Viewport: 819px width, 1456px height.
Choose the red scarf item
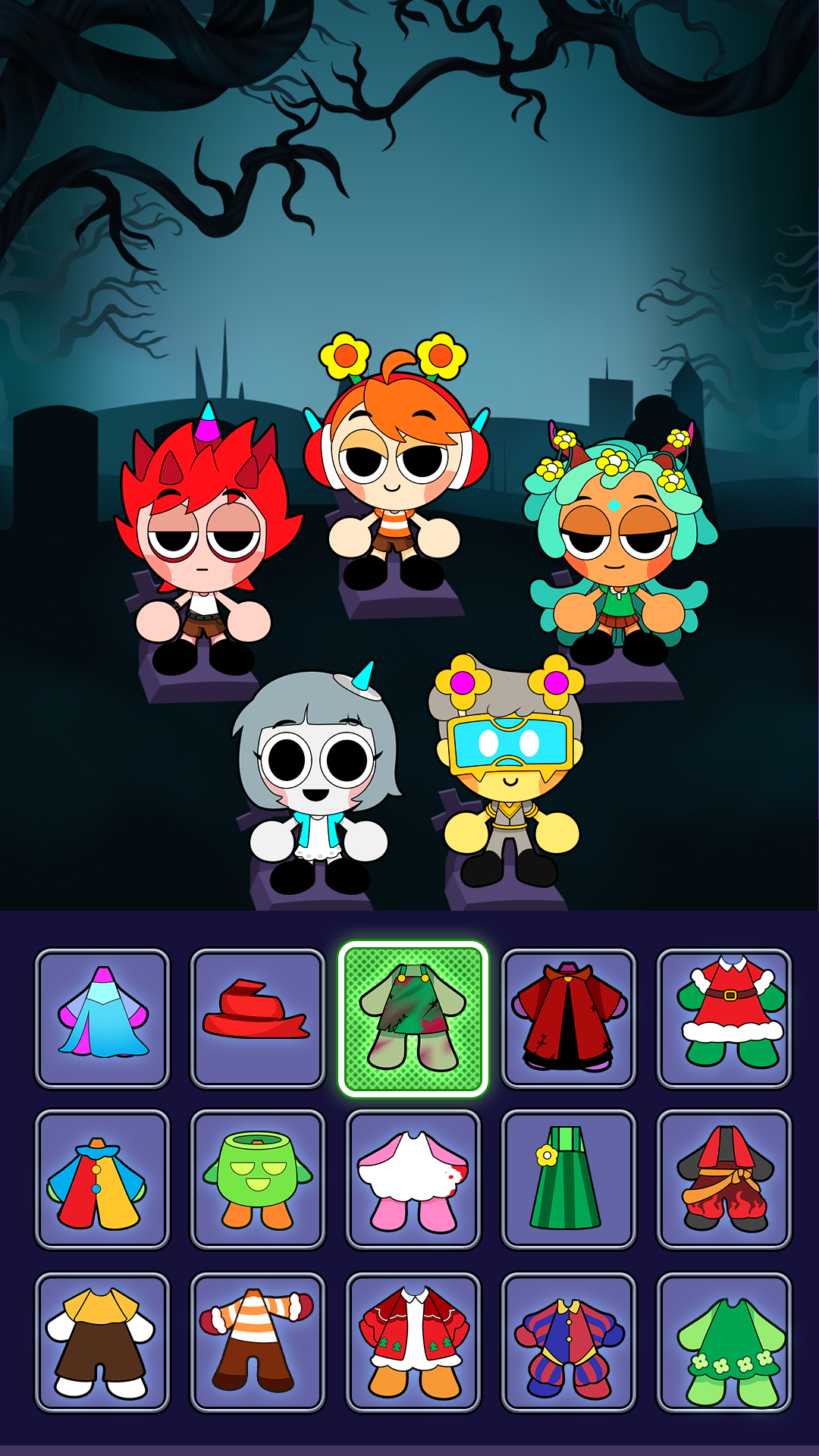[257, 1018]
